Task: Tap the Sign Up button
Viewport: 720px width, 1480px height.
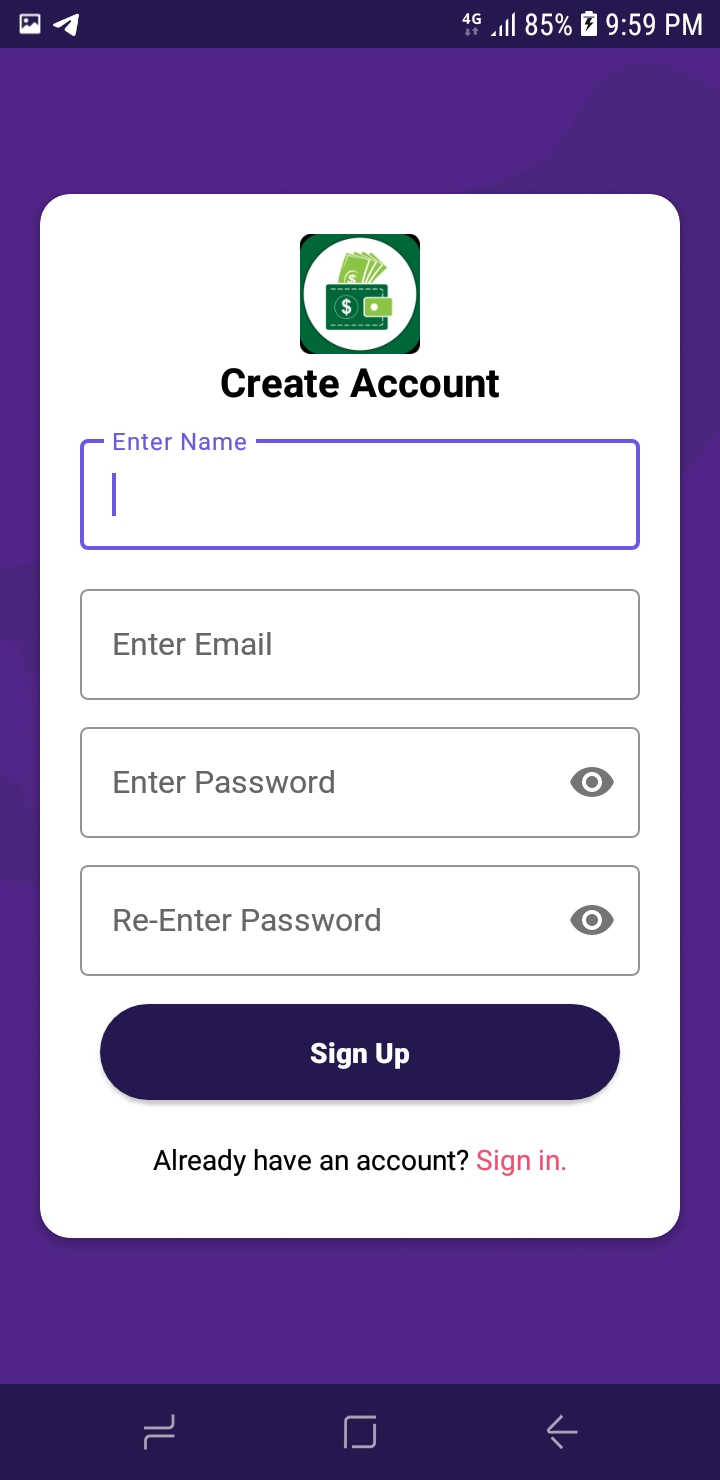Action: 360,1052
